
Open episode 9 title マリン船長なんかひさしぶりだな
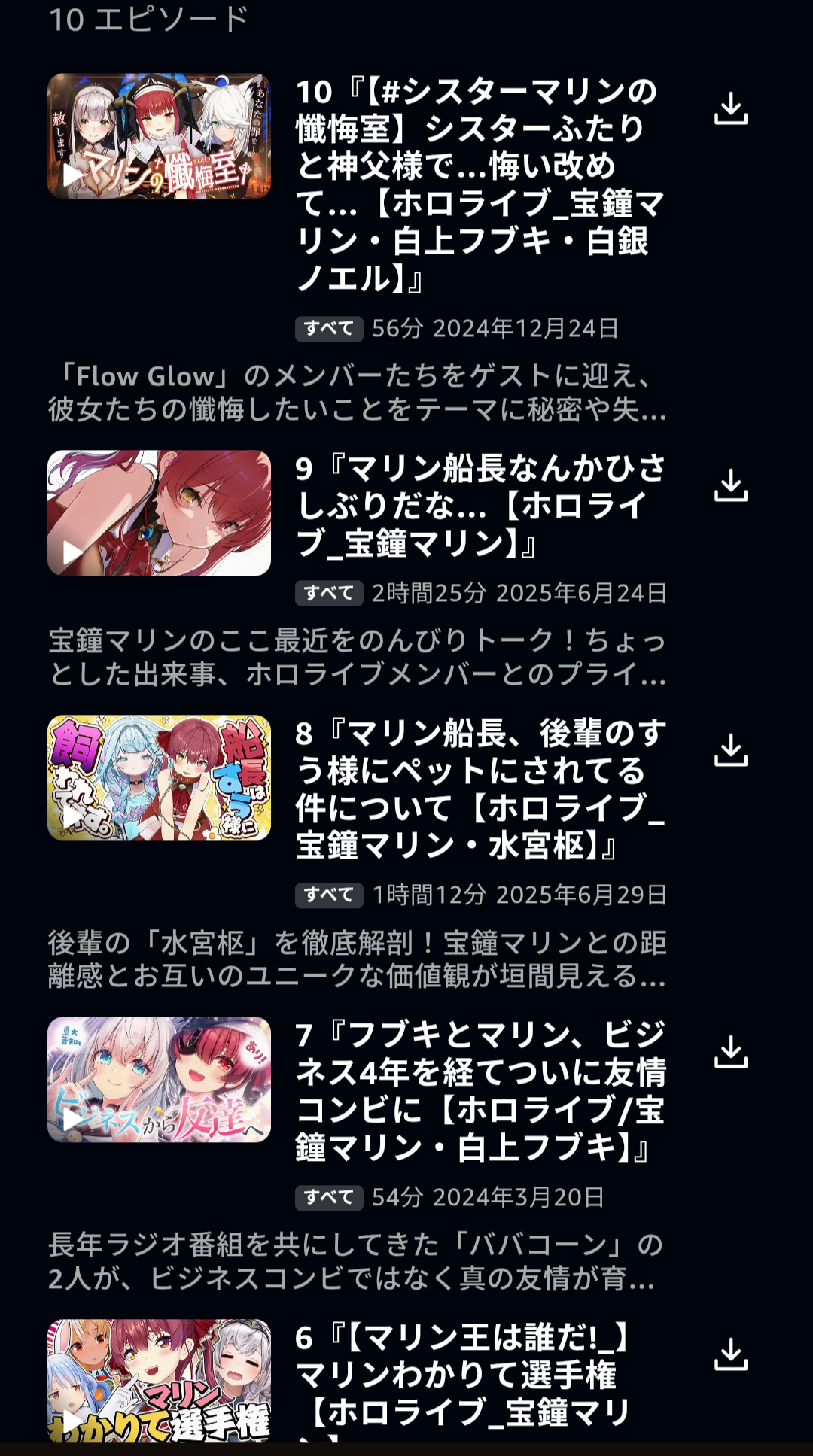tap(479, 506)
